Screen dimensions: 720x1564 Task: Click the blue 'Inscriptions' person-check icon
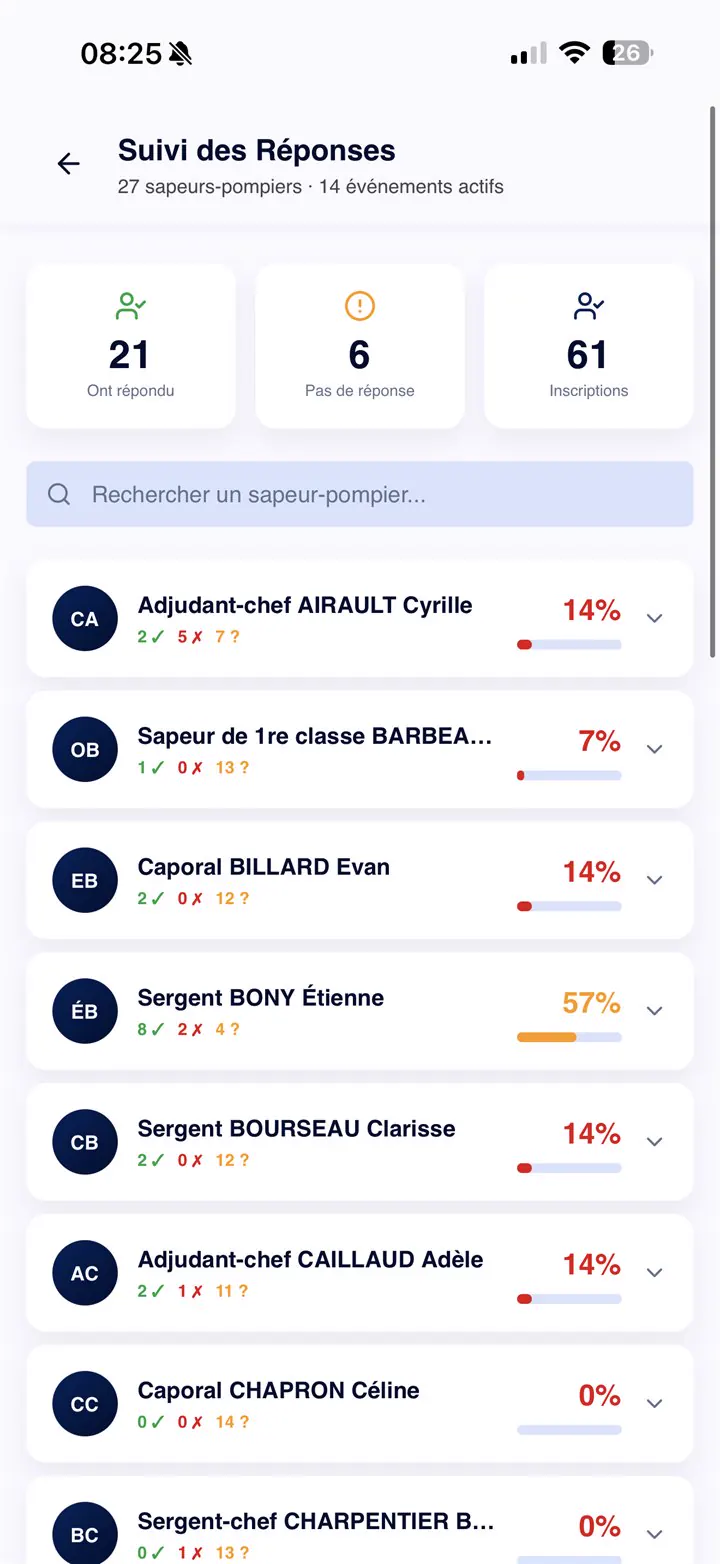pos(588,306)
